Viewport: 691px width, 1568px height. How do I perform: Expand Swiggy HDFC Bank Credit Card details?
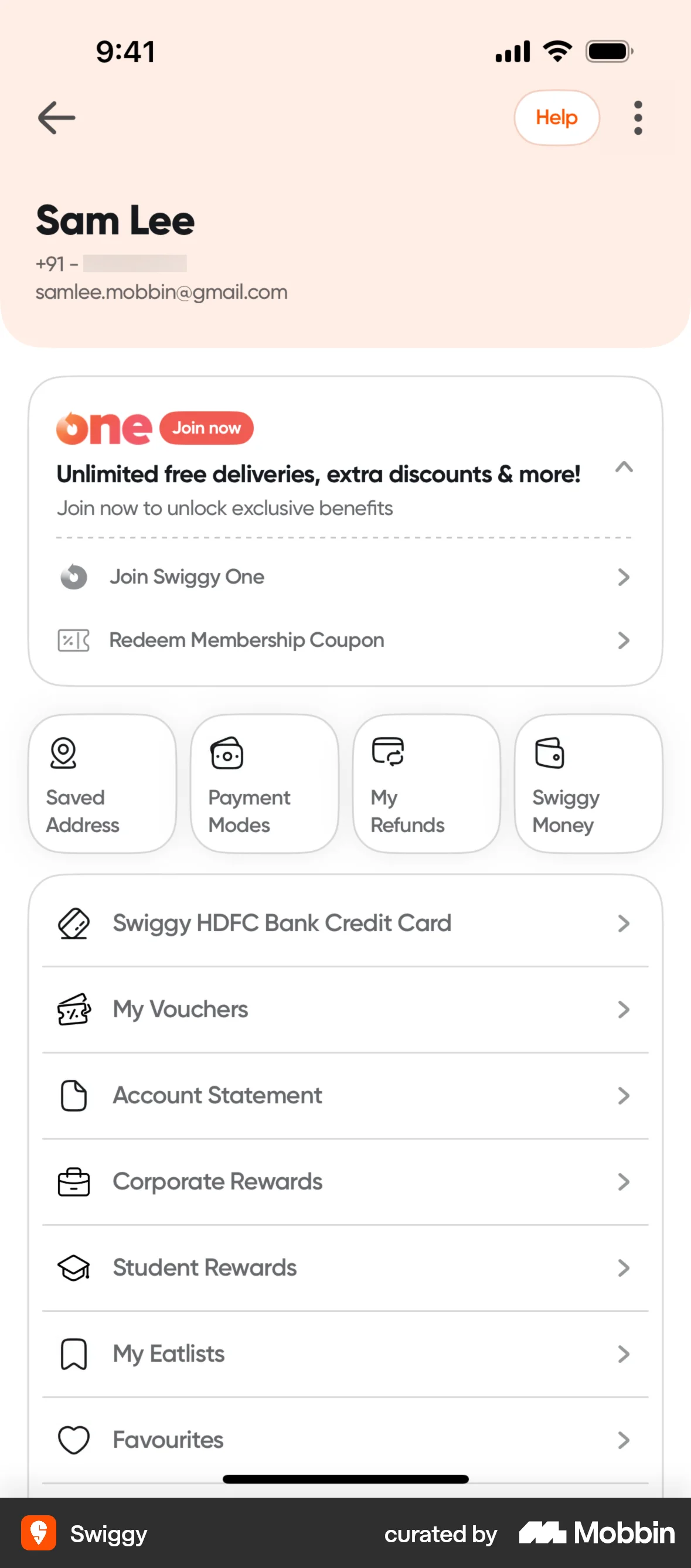pyautogui.click(x=345, y=923)
